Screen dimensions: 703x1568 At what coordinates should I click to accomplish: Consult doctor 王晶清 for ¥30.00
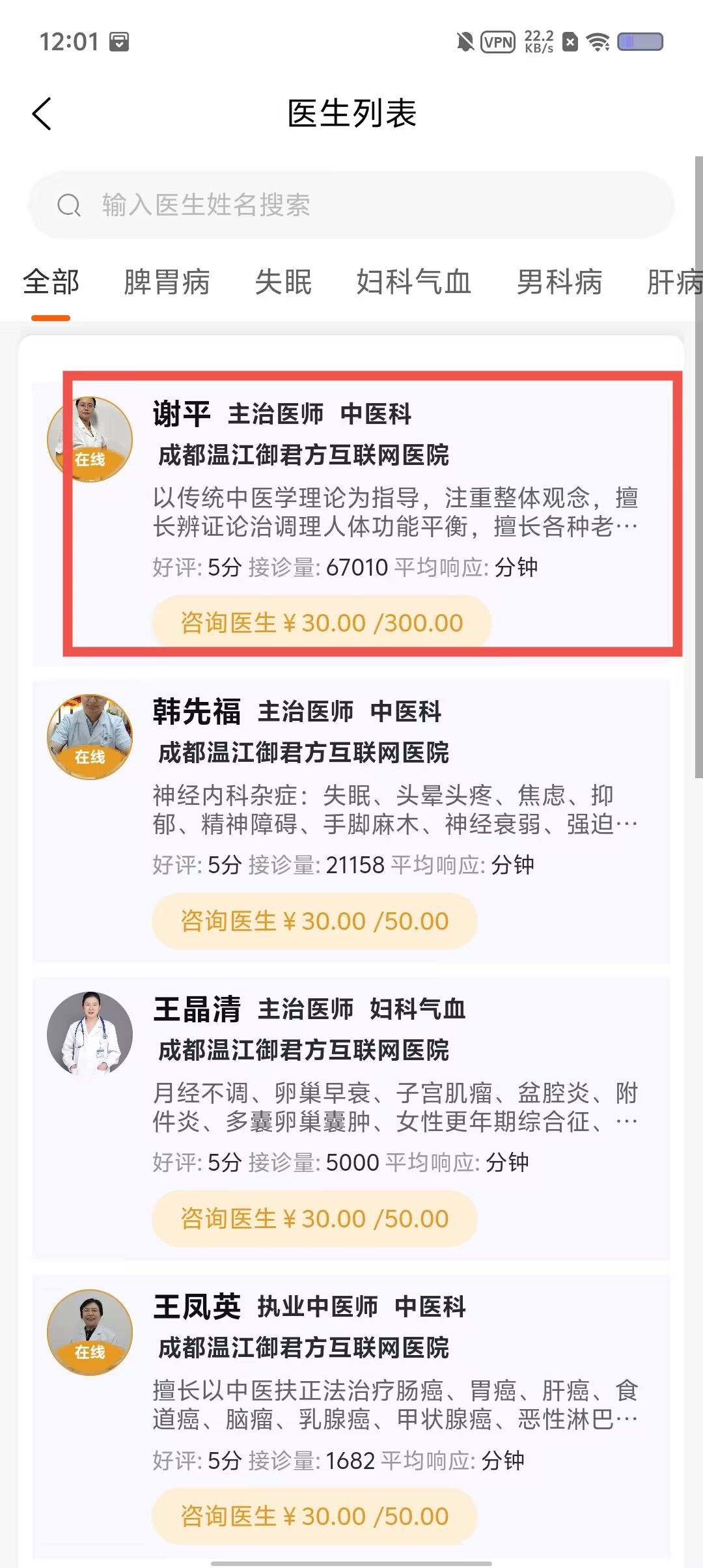coord(314,1219)
